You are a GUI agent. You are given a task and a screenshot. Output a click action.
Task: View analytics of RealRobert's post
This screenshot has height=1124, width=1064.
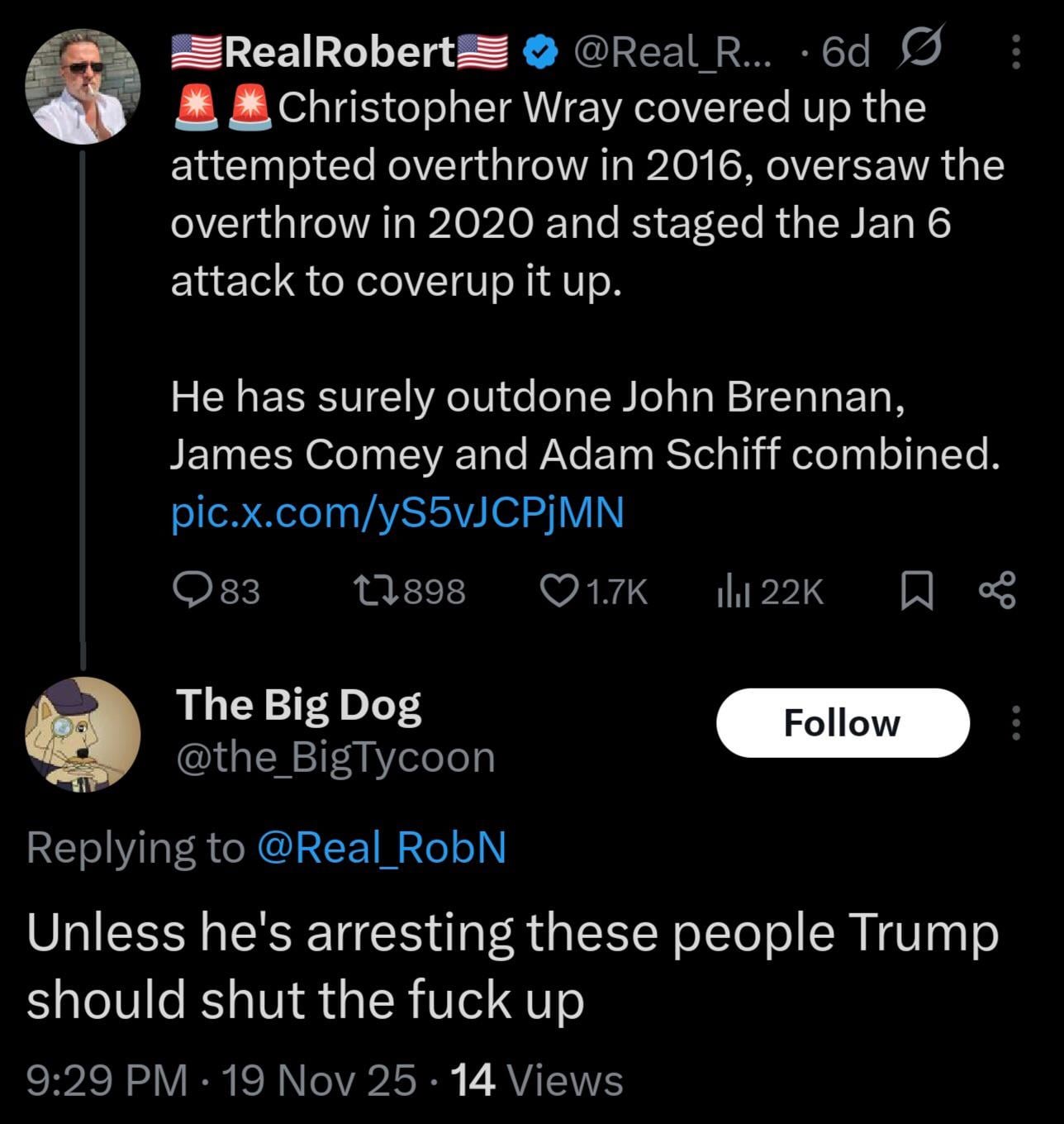coord(732,591)
